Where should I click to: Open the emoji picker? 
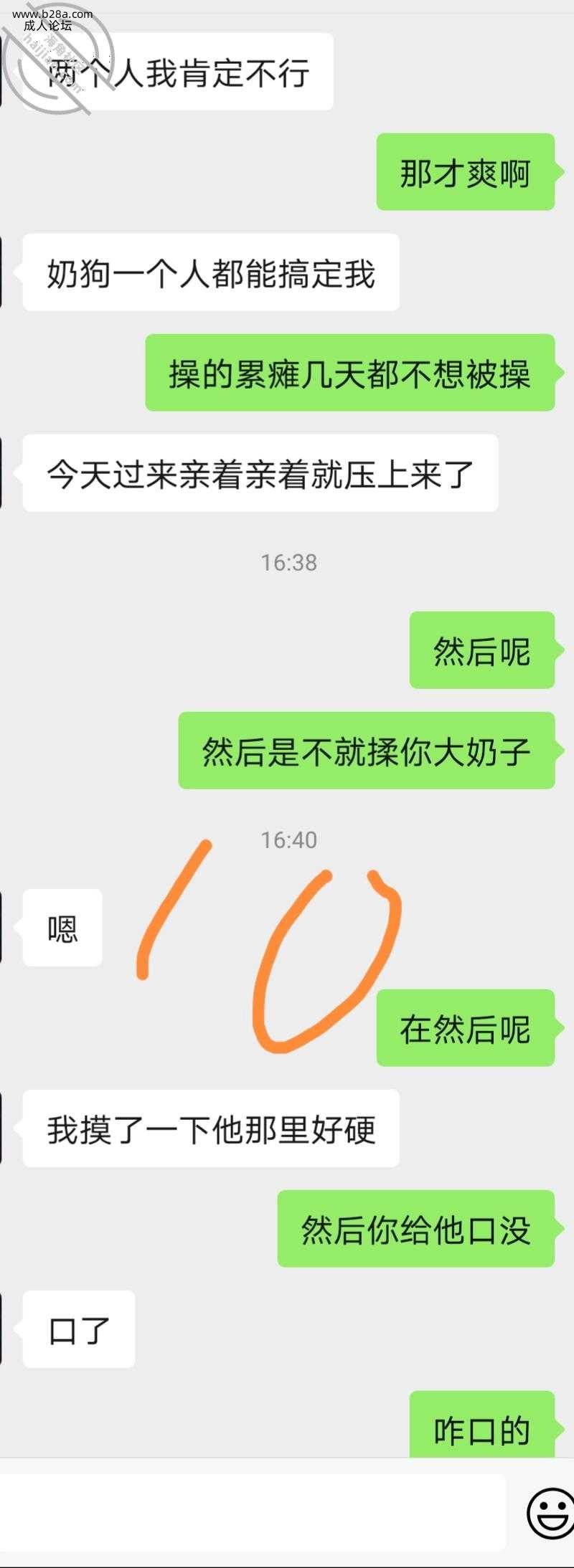point(549,1514)
